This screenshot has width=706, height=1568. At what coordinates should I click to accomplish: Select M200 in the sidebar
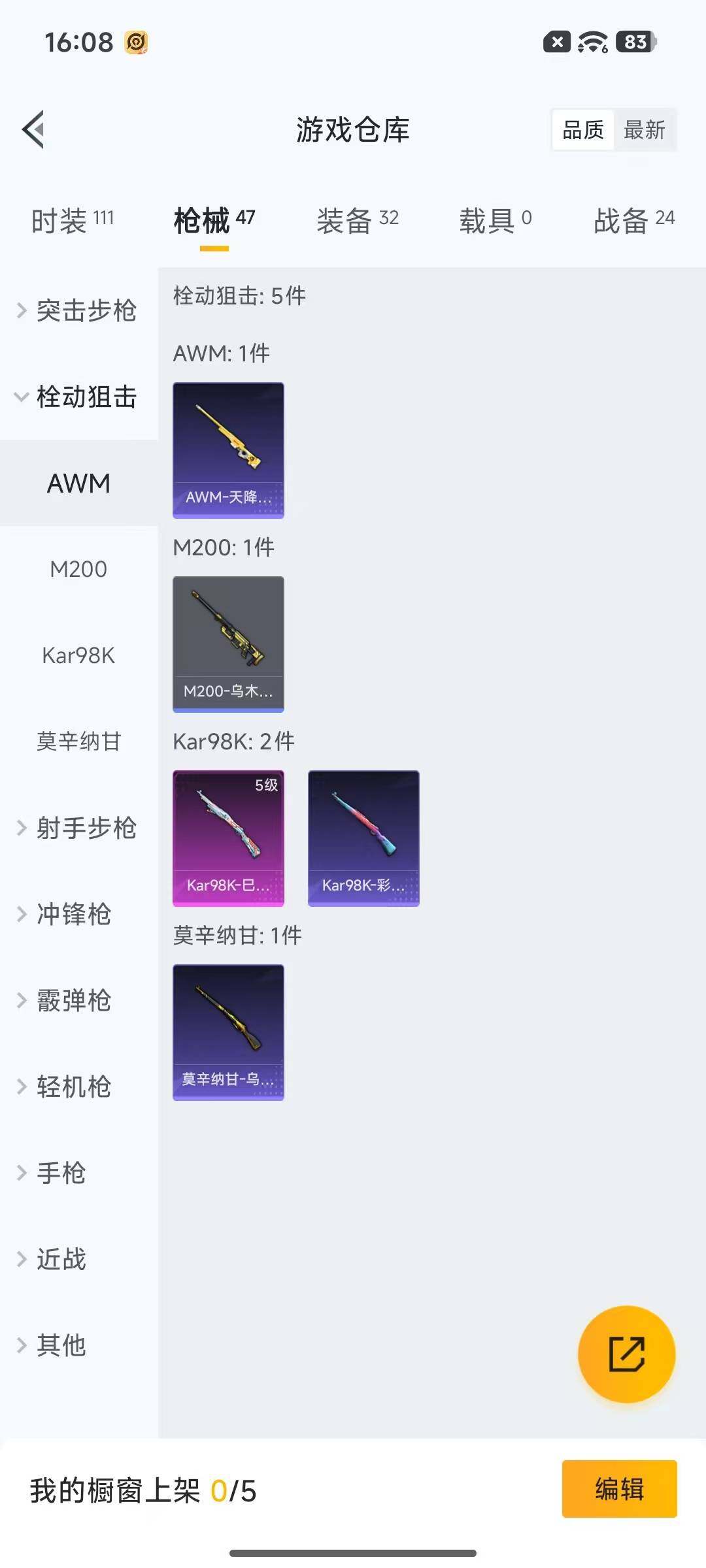click(77, 569)
